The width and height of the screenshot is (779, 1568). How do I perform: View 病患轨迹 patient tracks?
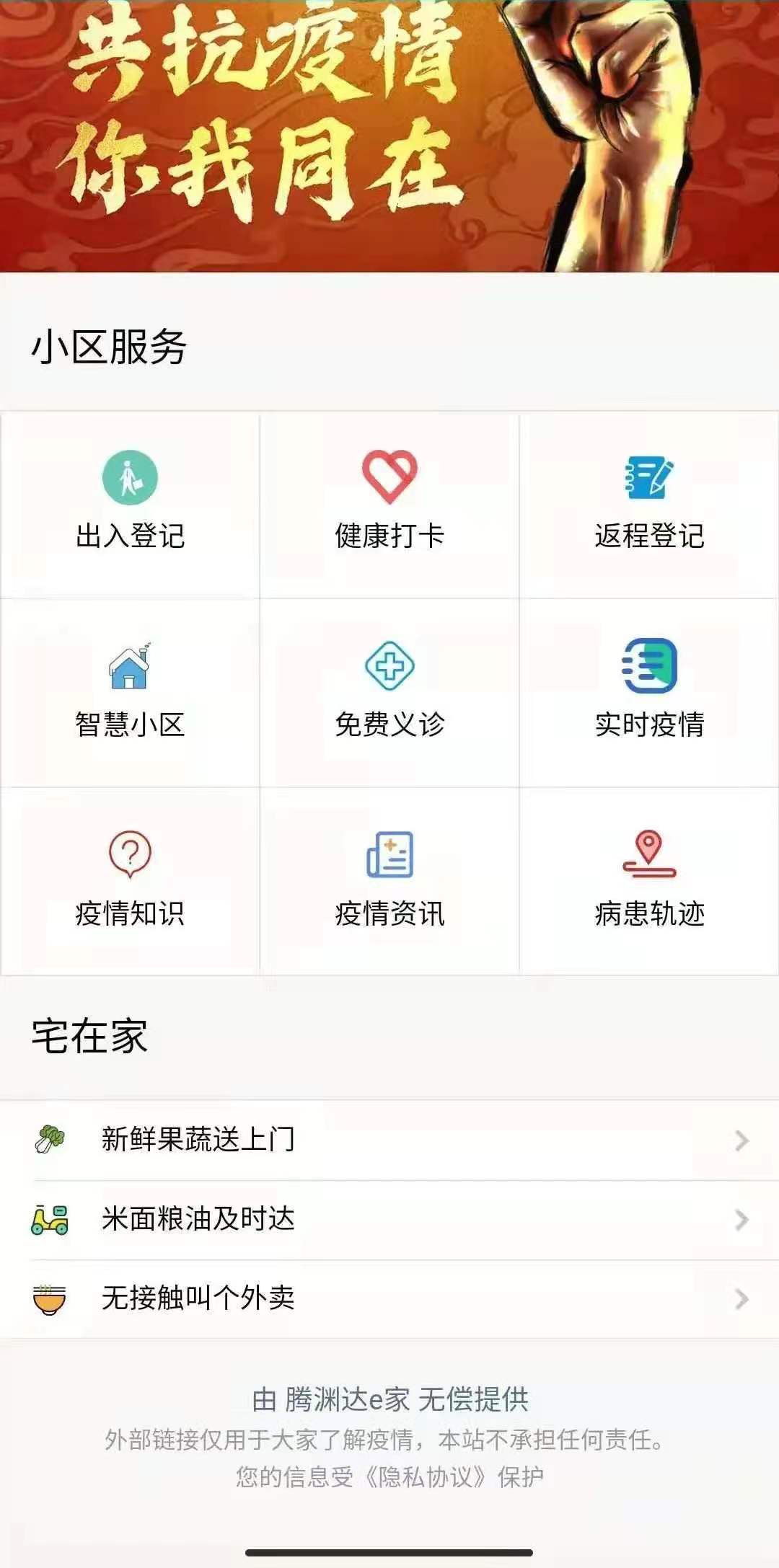(649, 881)
